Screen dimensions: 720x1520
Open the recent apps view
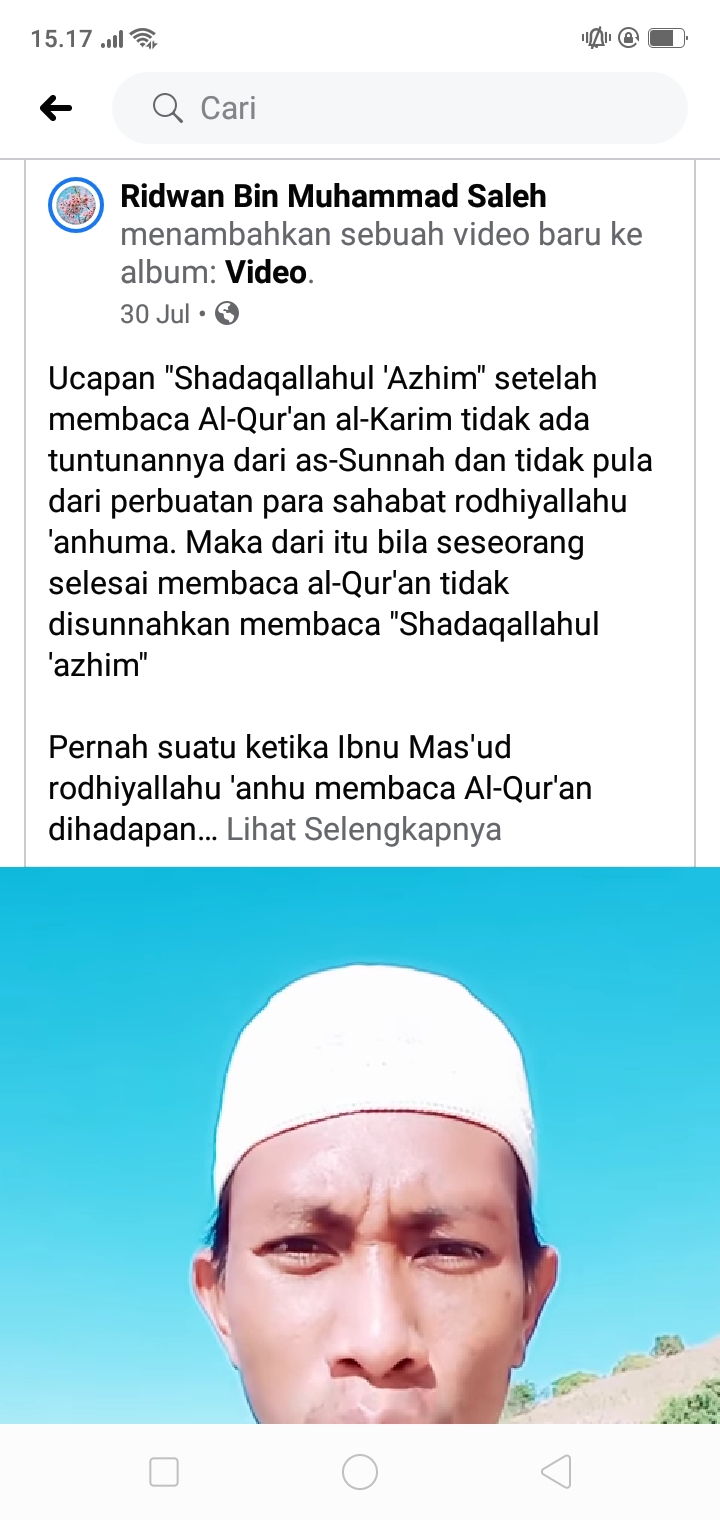[x=164, y=1472]
